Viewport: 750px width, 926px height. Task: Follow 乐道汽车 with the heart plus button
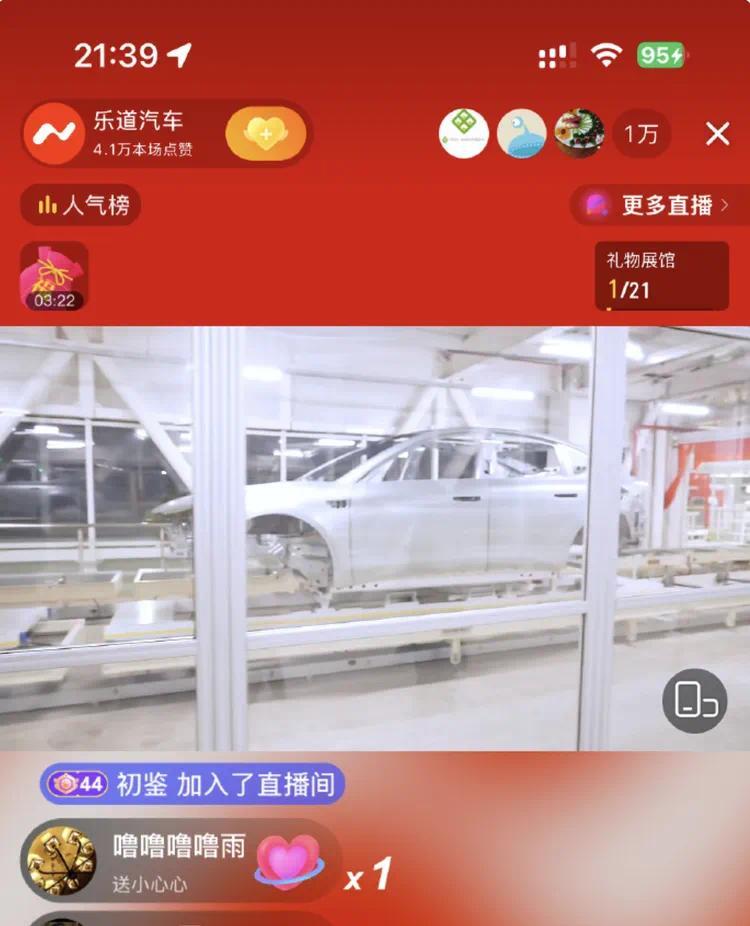[x=265, y=134]
